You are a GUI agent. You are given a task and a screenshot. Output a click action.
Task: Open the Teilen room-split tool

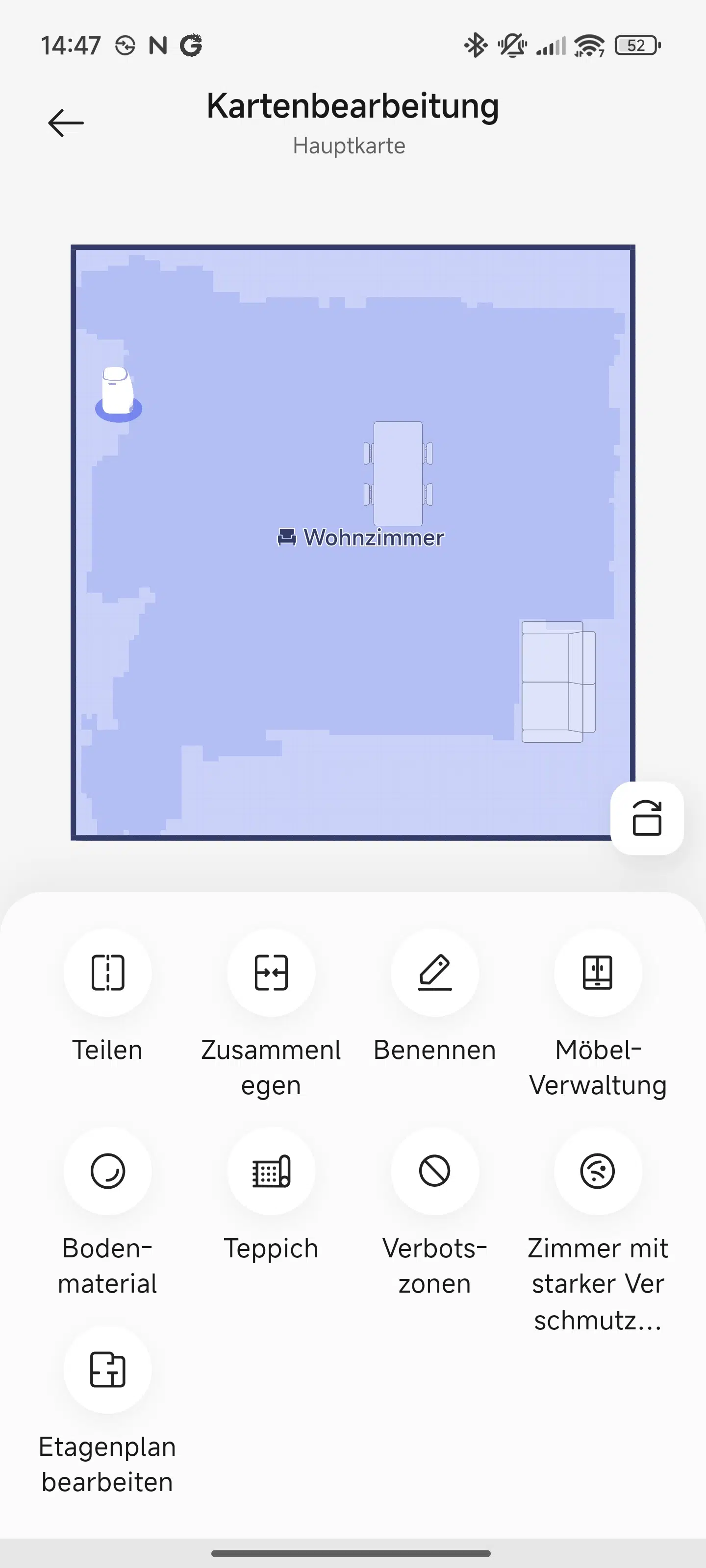click(108, 973)
